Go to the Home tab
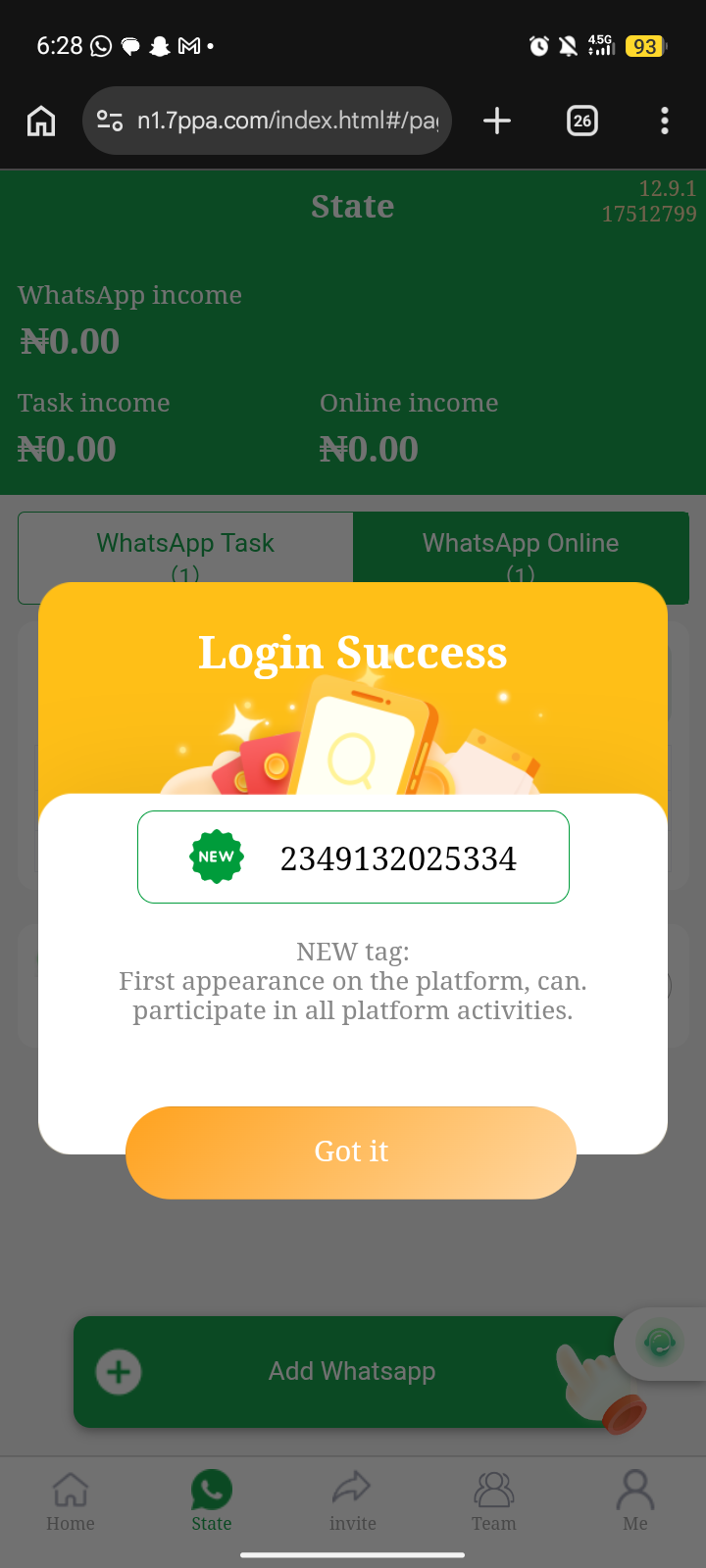706x1568 pixels. [71, 1501]
